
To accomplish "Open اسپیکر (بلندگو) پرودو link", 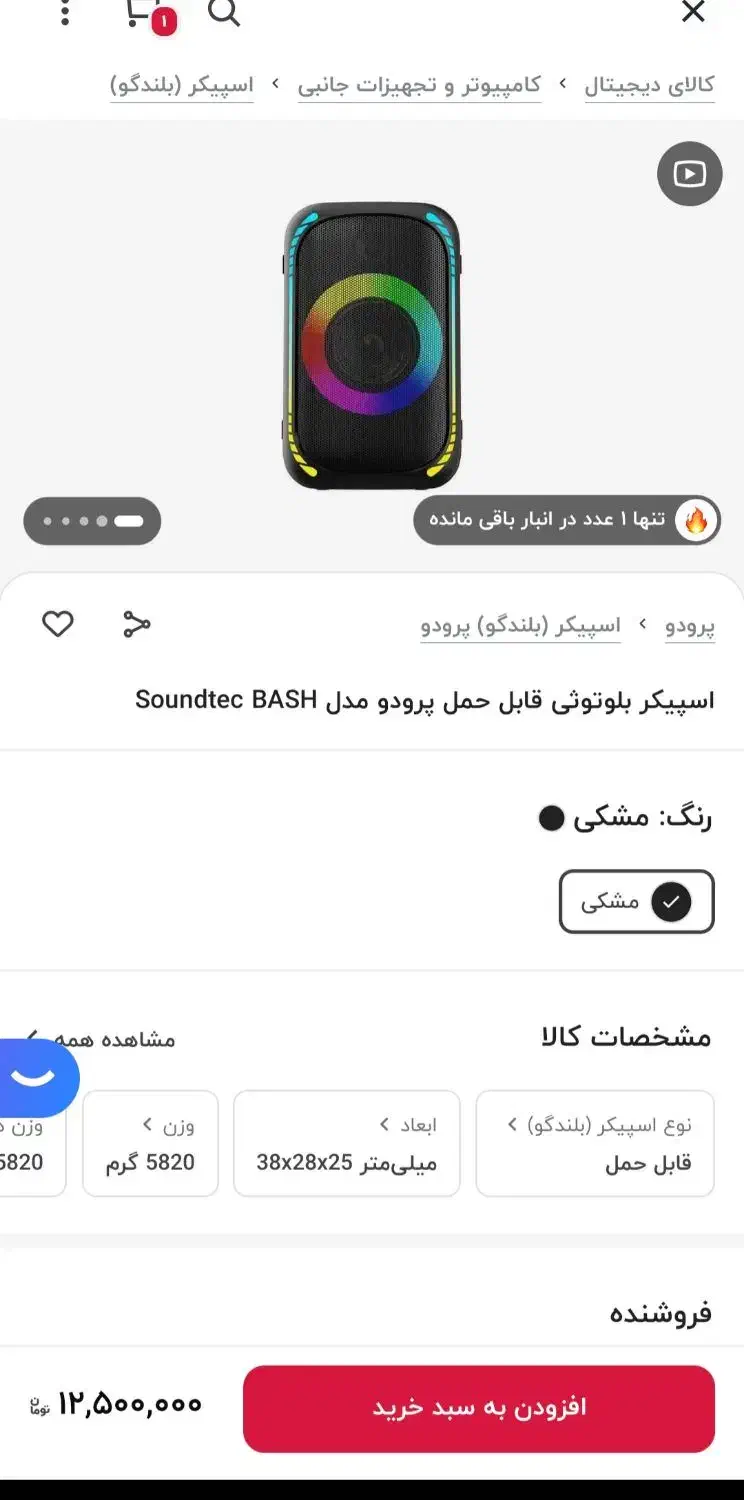I will pyautogui.click(x=520, y=627).
